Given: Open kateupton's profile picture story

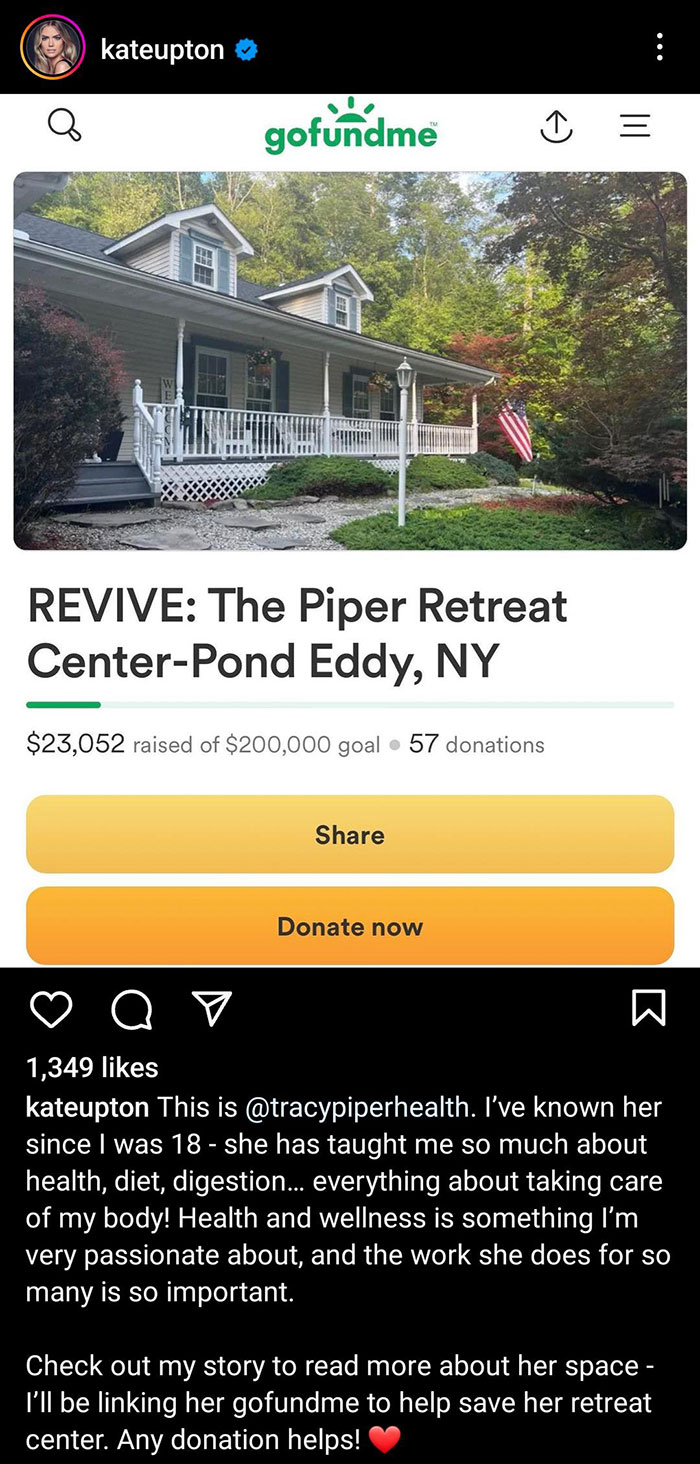Looking at the screenshot, I should [x=52, y=47].
